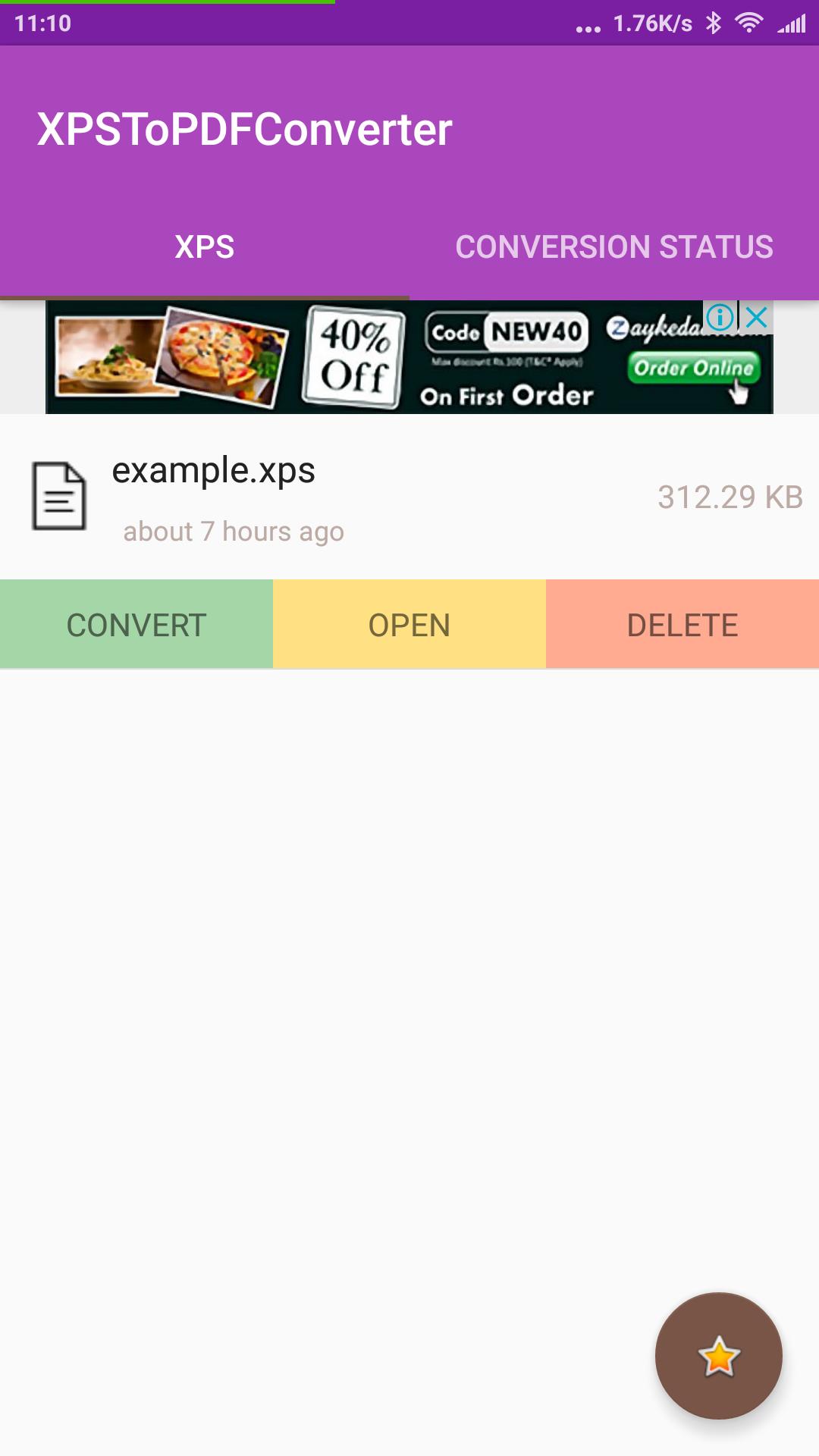Select the XPS tab
Viewport: 819px width, 1456px height.
point(204,247)
